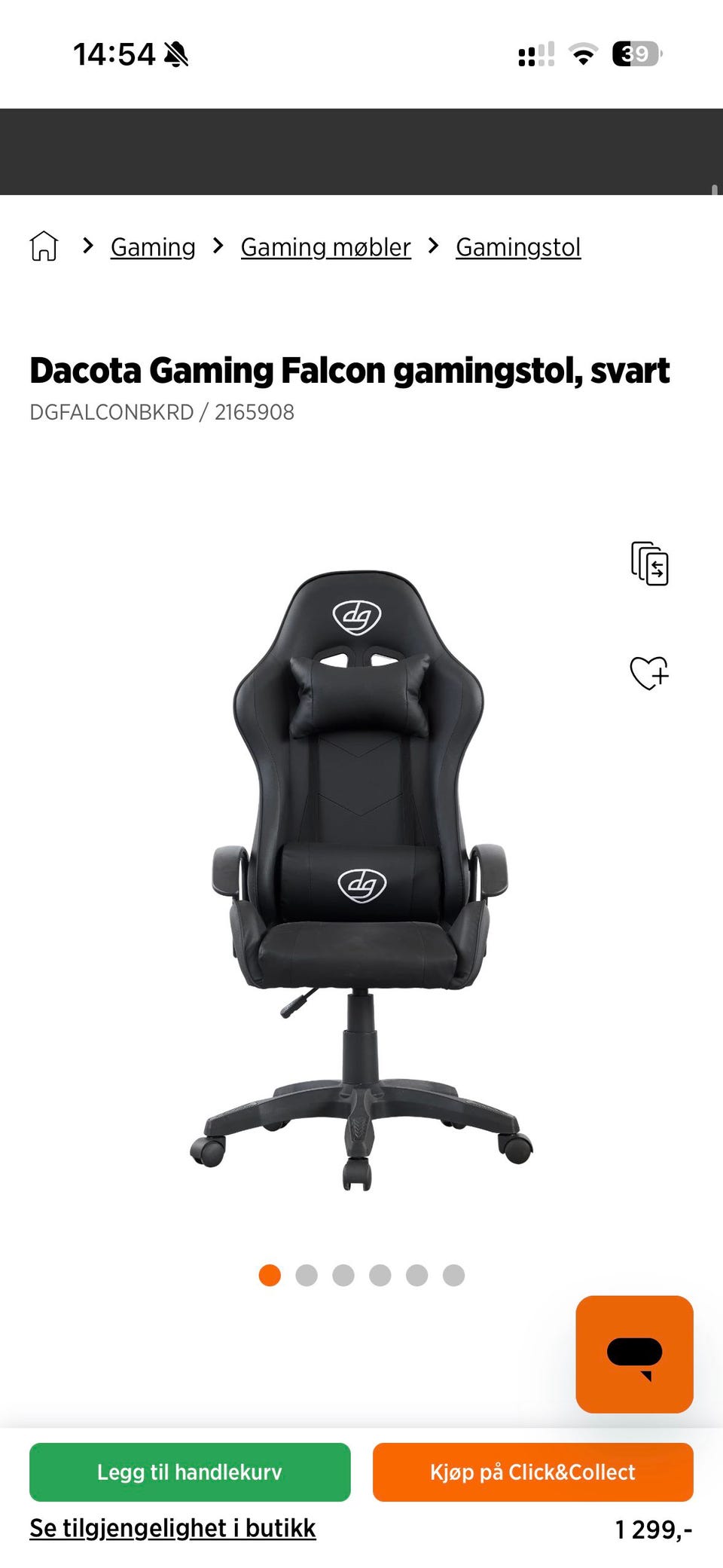
Task: Tap Legg til handlekurv
Action: click(190, 1472)
